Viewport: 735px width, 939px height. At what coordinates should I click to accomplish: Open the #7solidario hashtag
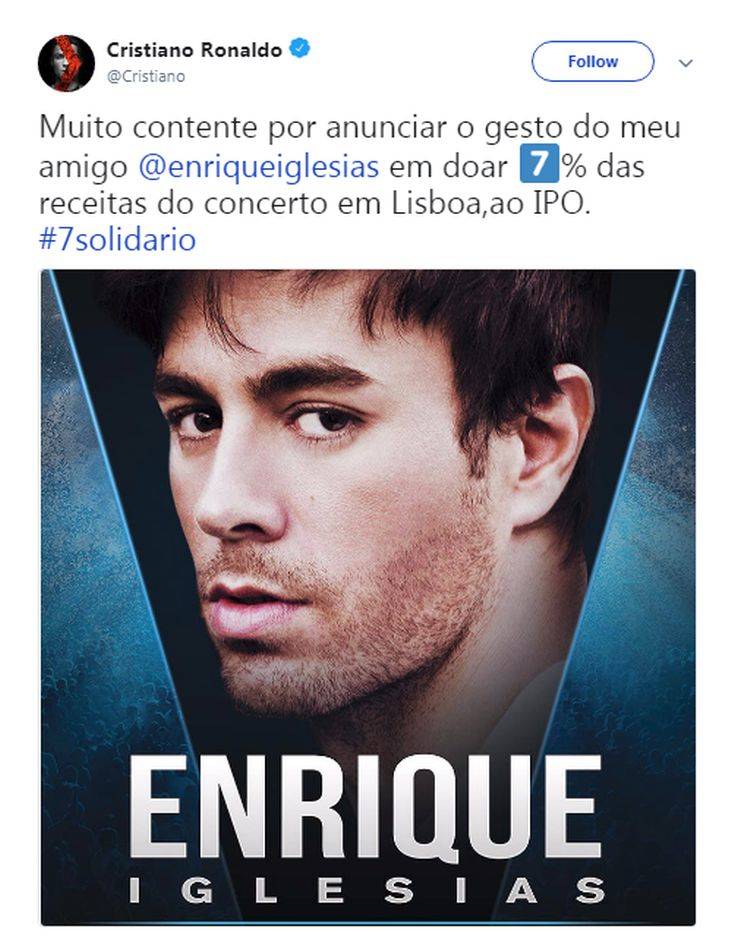click(117, 240)
